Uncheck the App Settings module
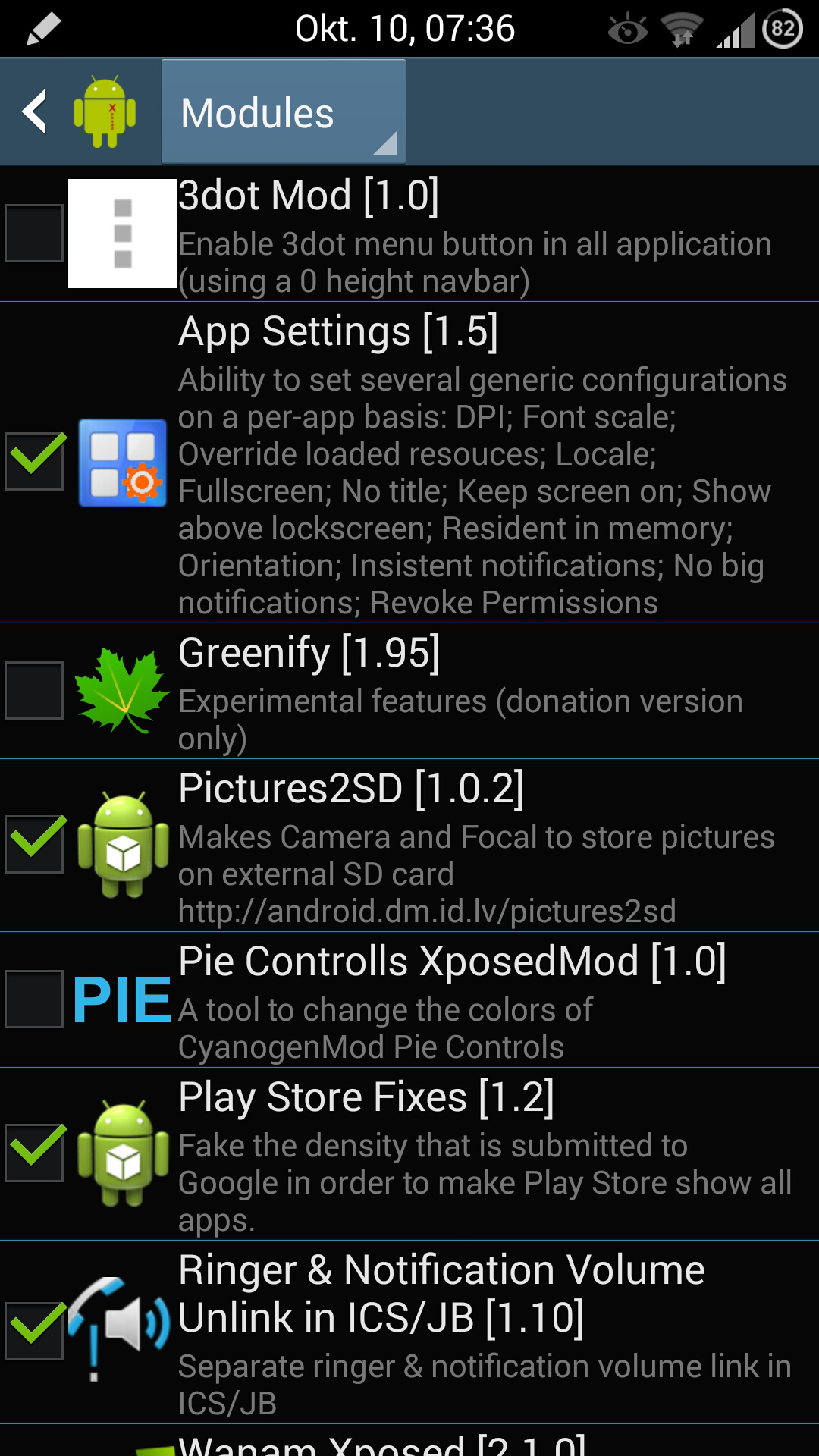The height and width of the screenshot is (1456, 819). click(34, 461)
